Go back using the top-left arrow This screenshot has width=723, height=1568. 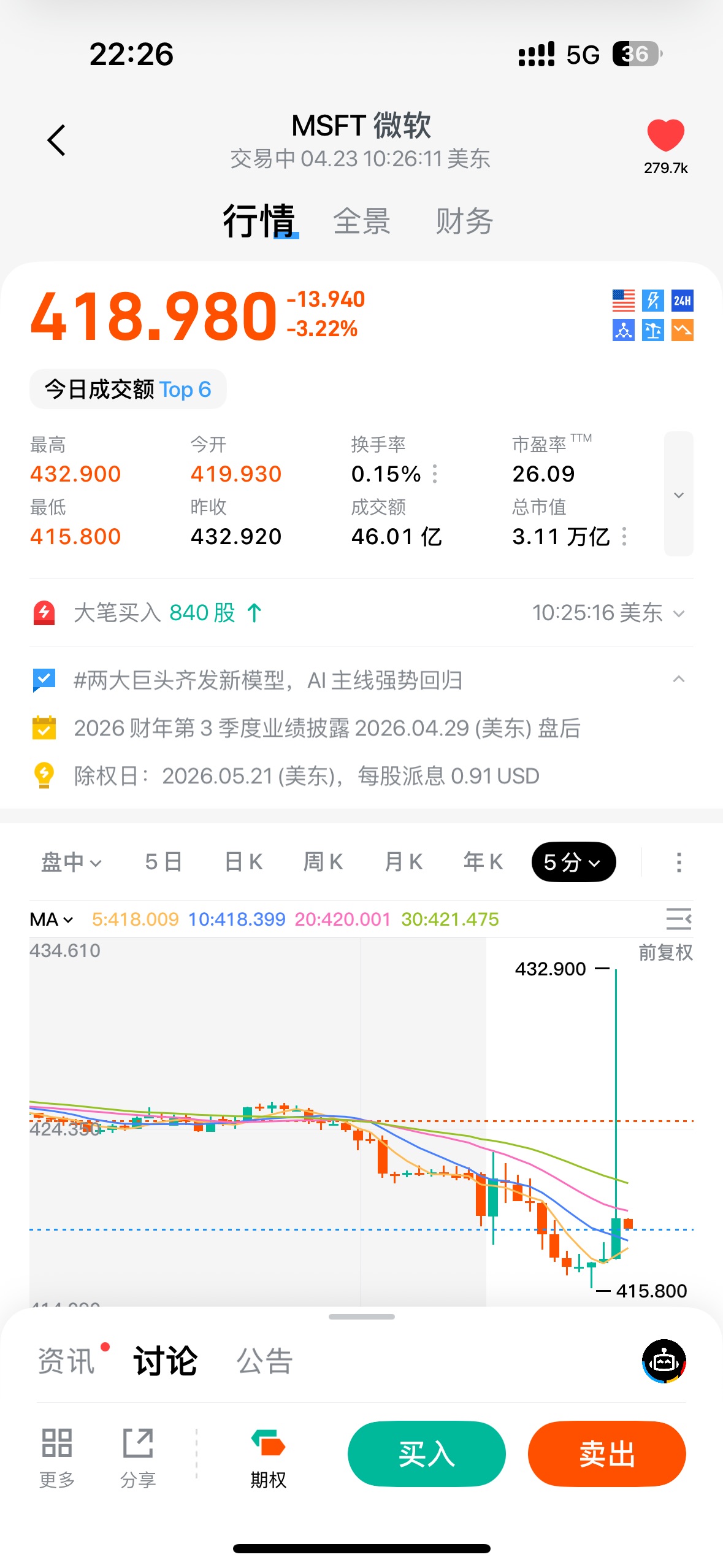(56, 140)
